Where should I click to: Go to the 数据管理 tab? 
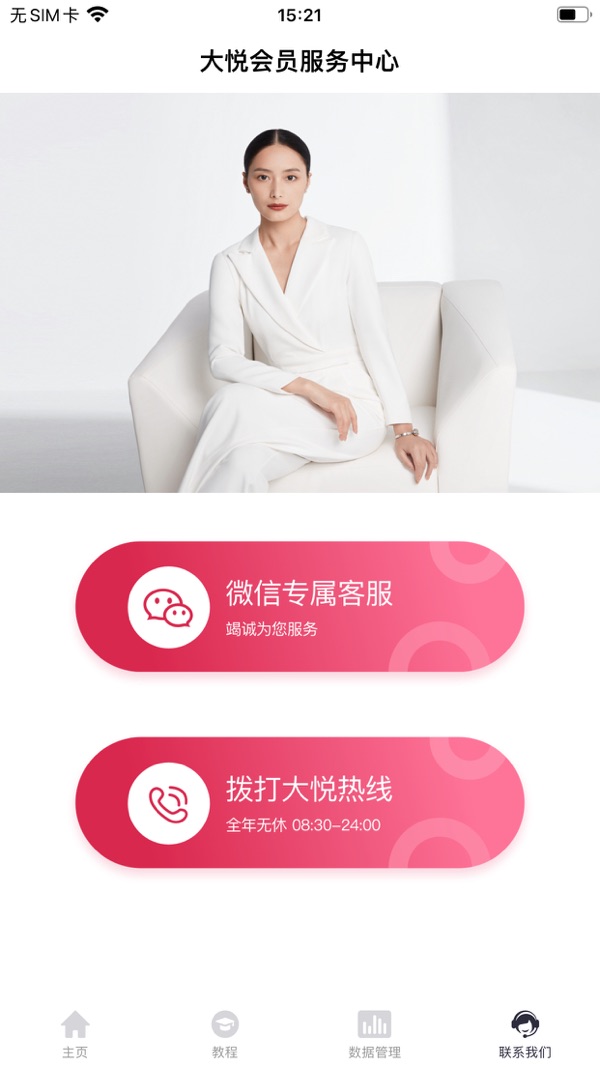pos(374,1034)
